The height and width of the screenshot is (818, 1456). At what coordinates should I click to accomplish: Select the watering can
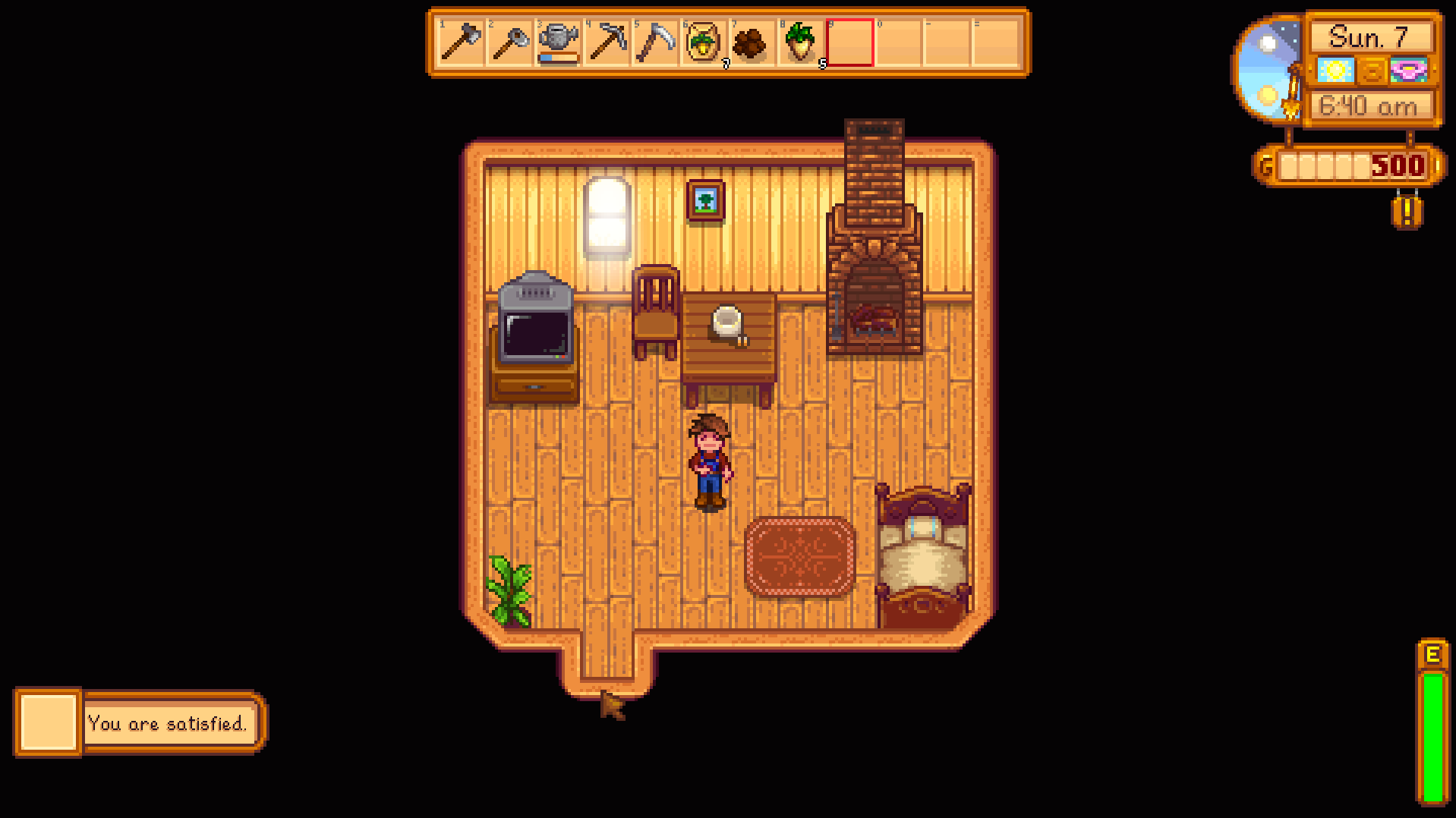(x=559, y=42)
